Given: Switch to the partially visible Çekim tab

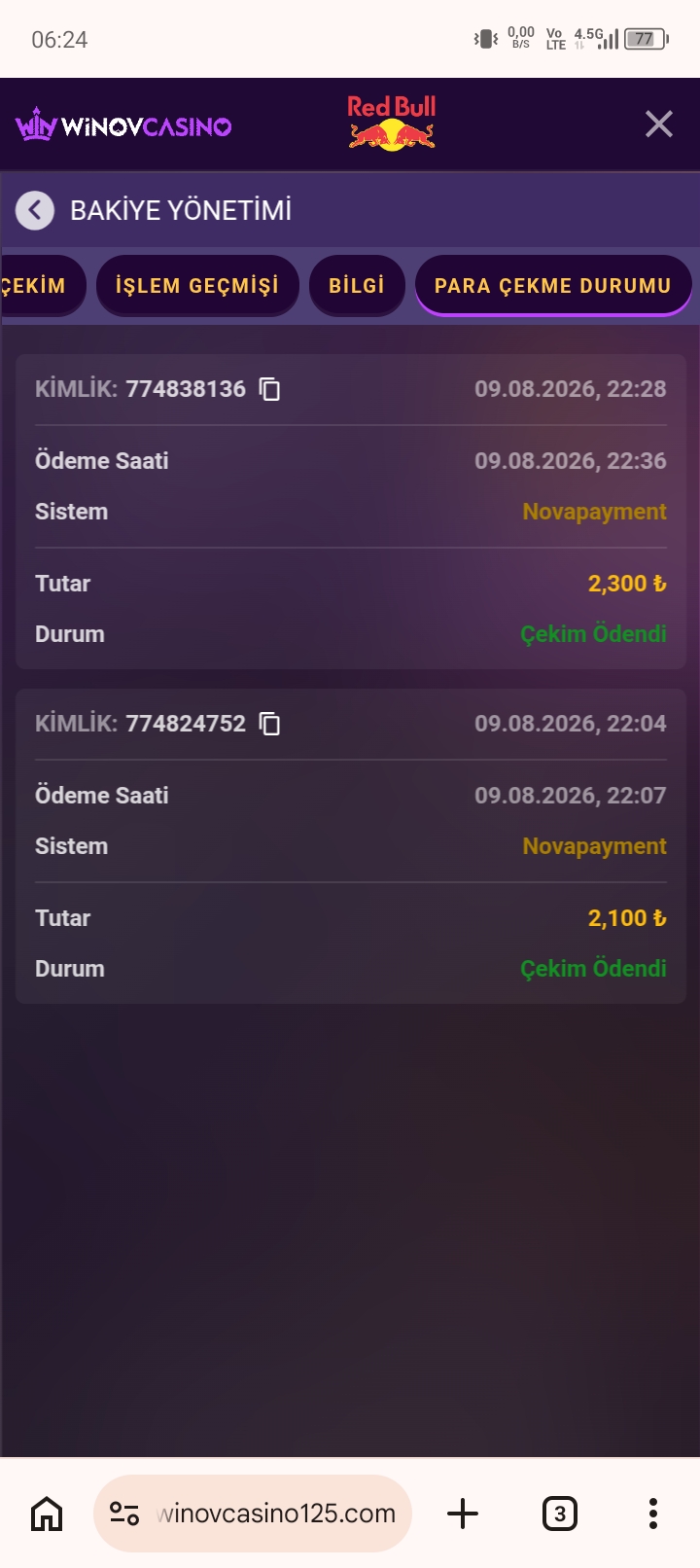Looking at the screenshot, I should [x=43, y=286].
